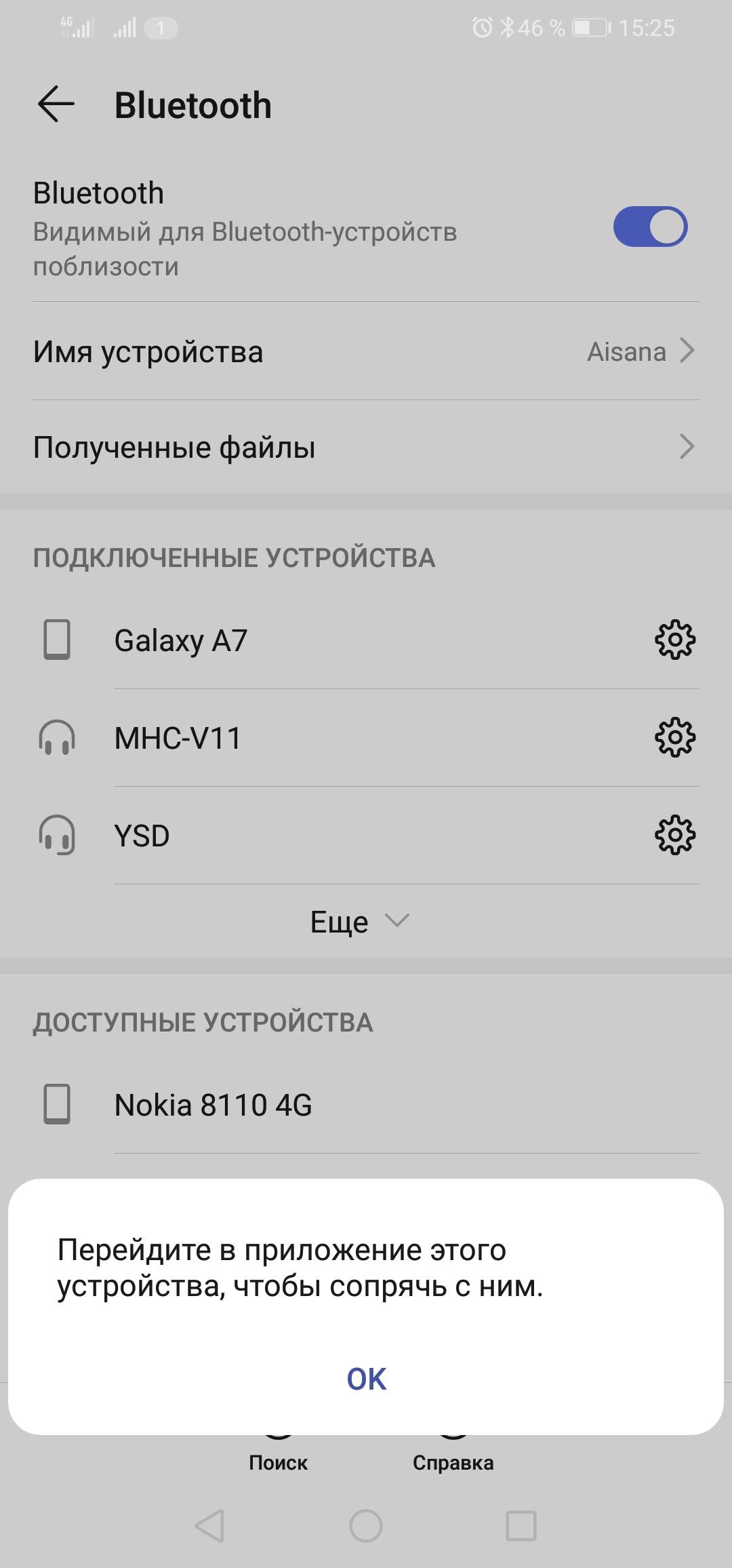Turn off the Bluetooth switch
Image resolution: width=732 pixels, height=1568 pixels.
click(x=650, y=227)
